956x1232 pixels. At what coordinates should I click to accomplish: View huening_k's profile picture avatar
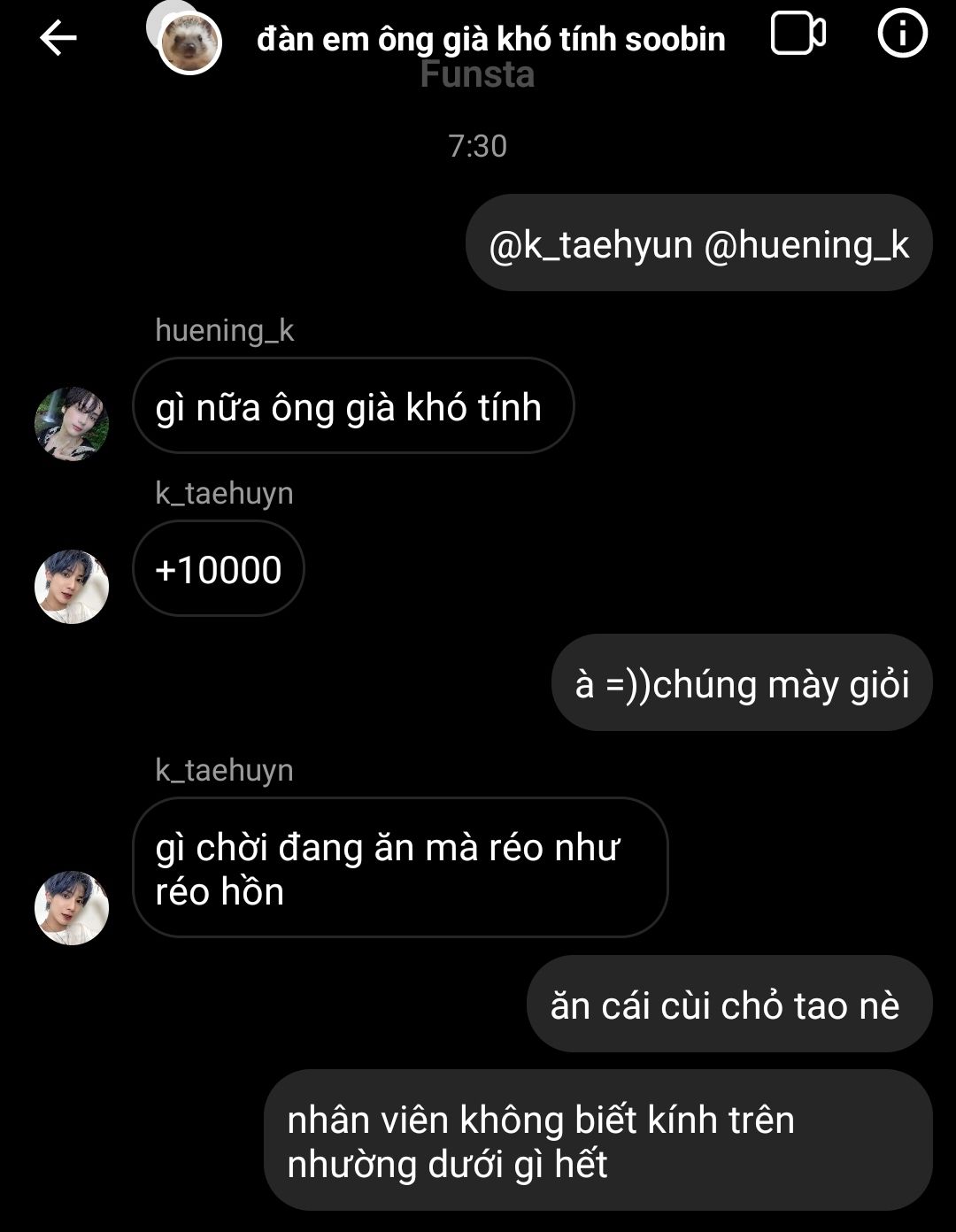coord(71,423)
